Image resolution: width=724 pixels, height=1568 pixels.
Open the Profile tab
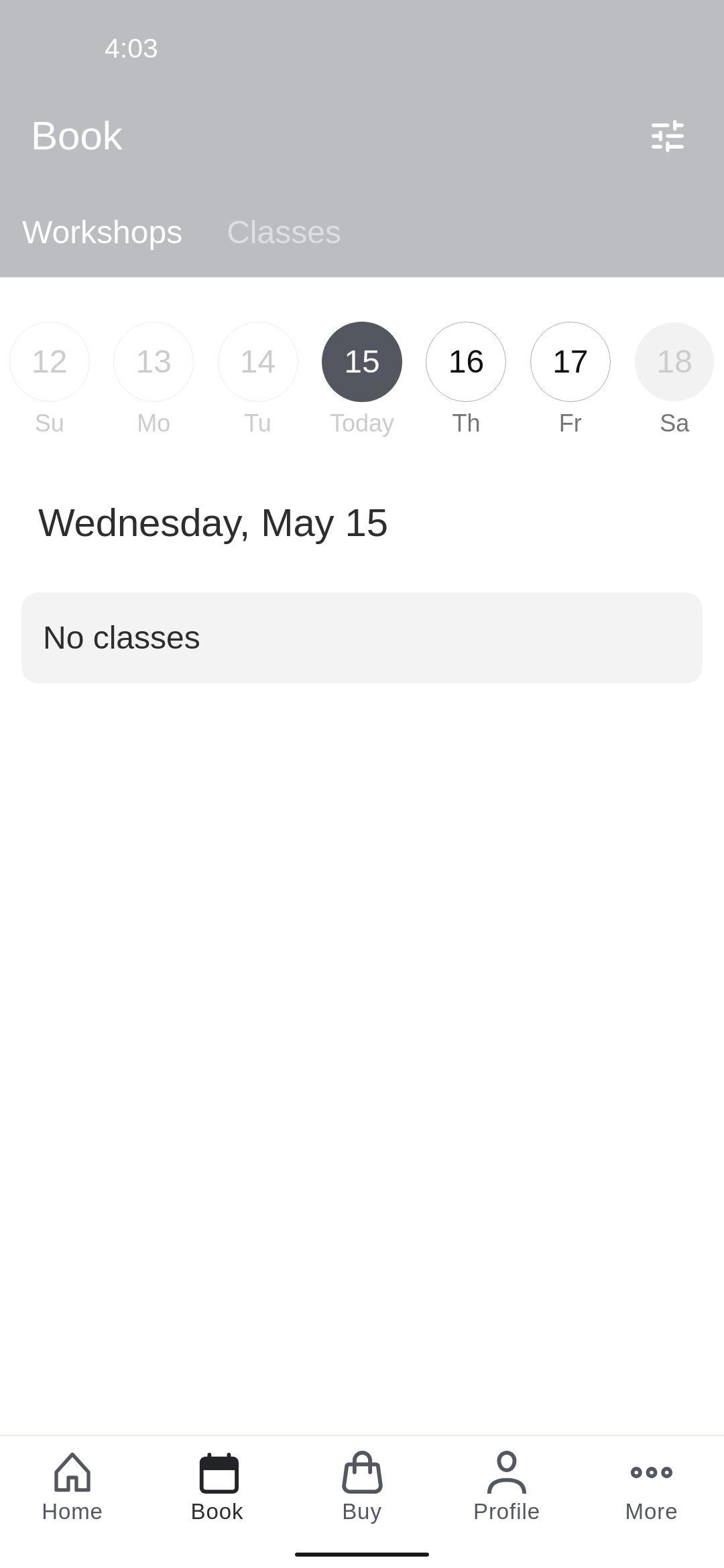507,1487
